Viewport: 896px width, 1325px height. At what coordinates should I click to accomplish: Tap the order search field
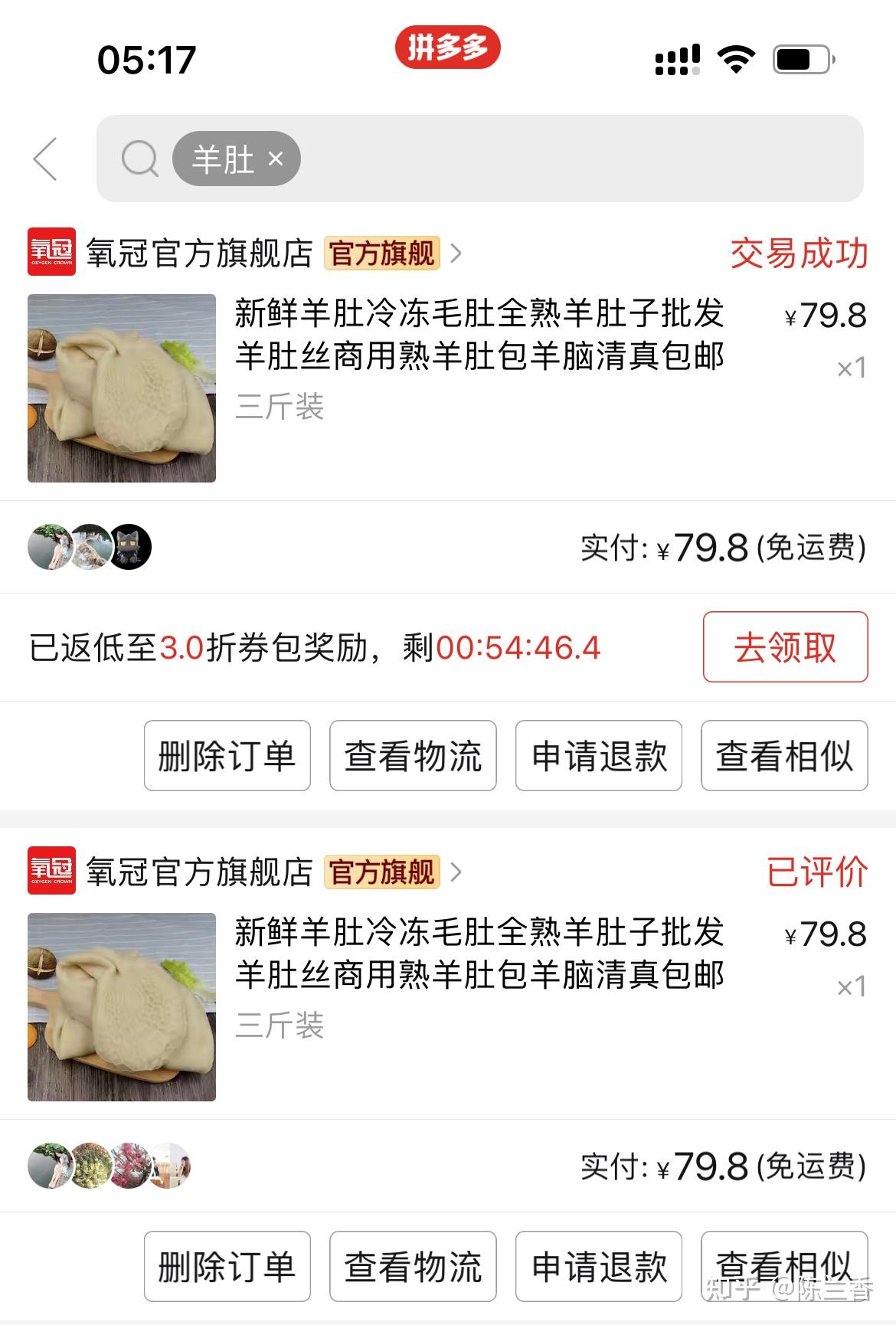574,159
